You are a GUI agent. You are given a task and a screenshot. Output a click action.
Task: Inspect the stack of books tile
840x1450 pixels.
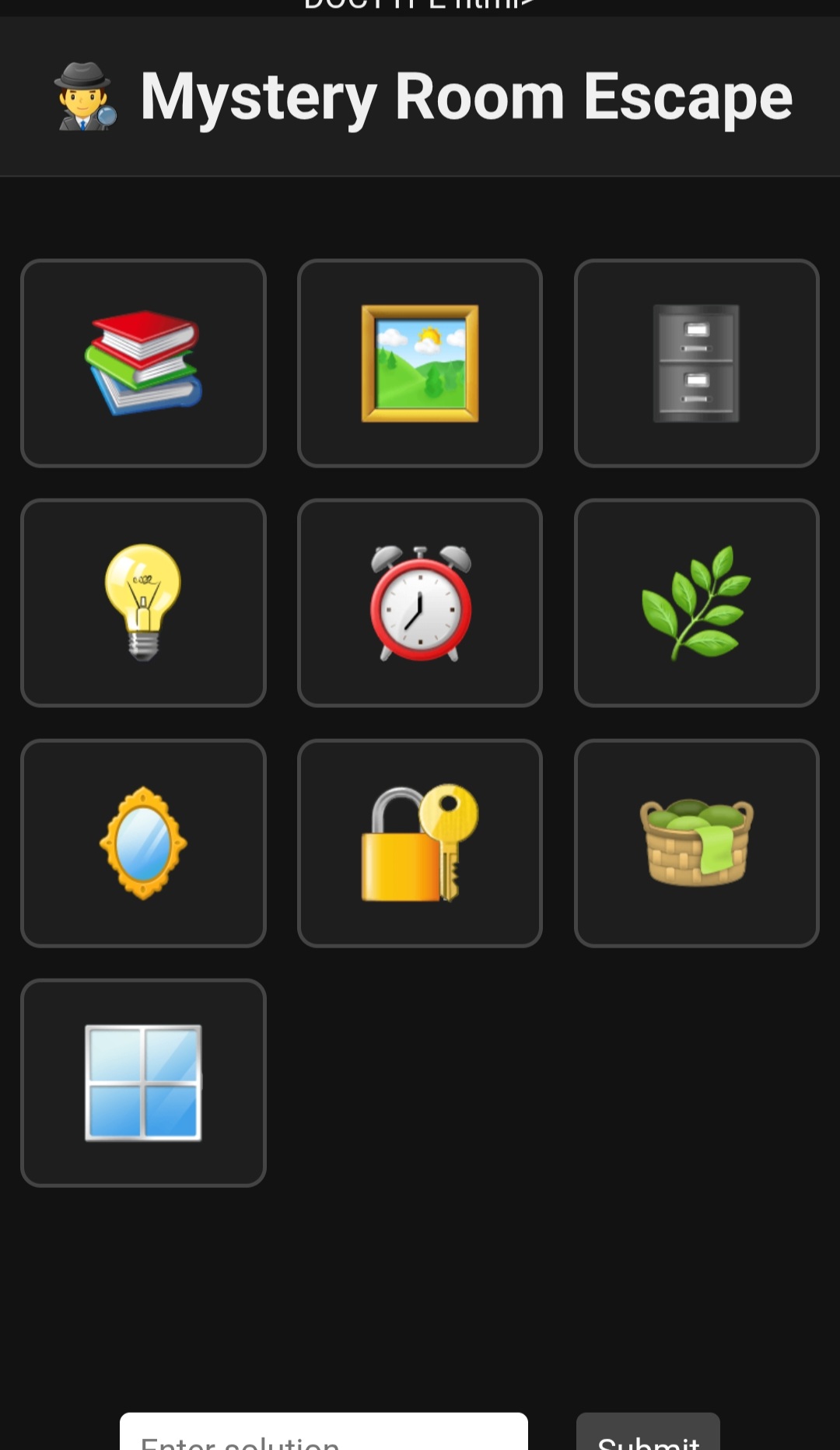[x=143, y=363]
